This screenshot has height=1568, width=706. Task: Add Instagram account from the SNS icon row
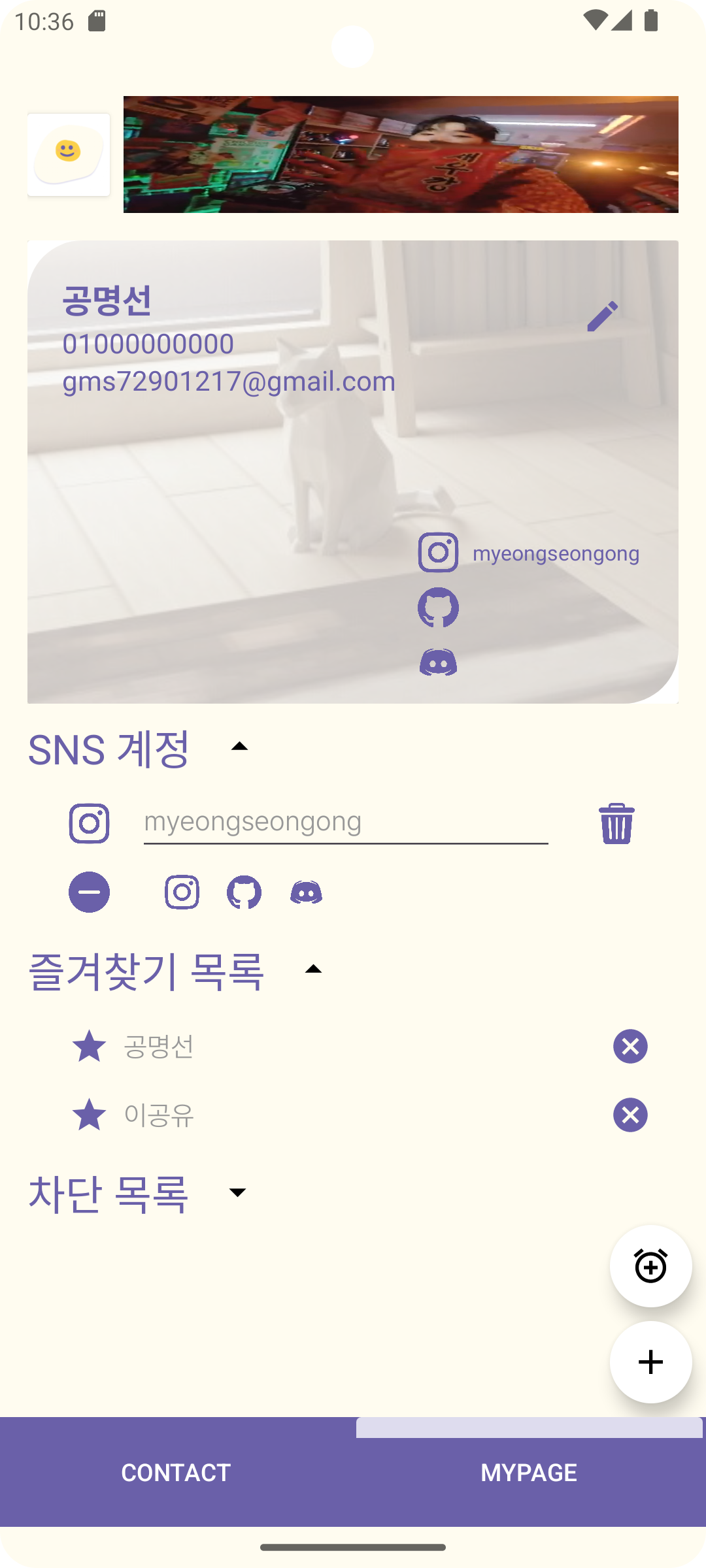(182, 892)
